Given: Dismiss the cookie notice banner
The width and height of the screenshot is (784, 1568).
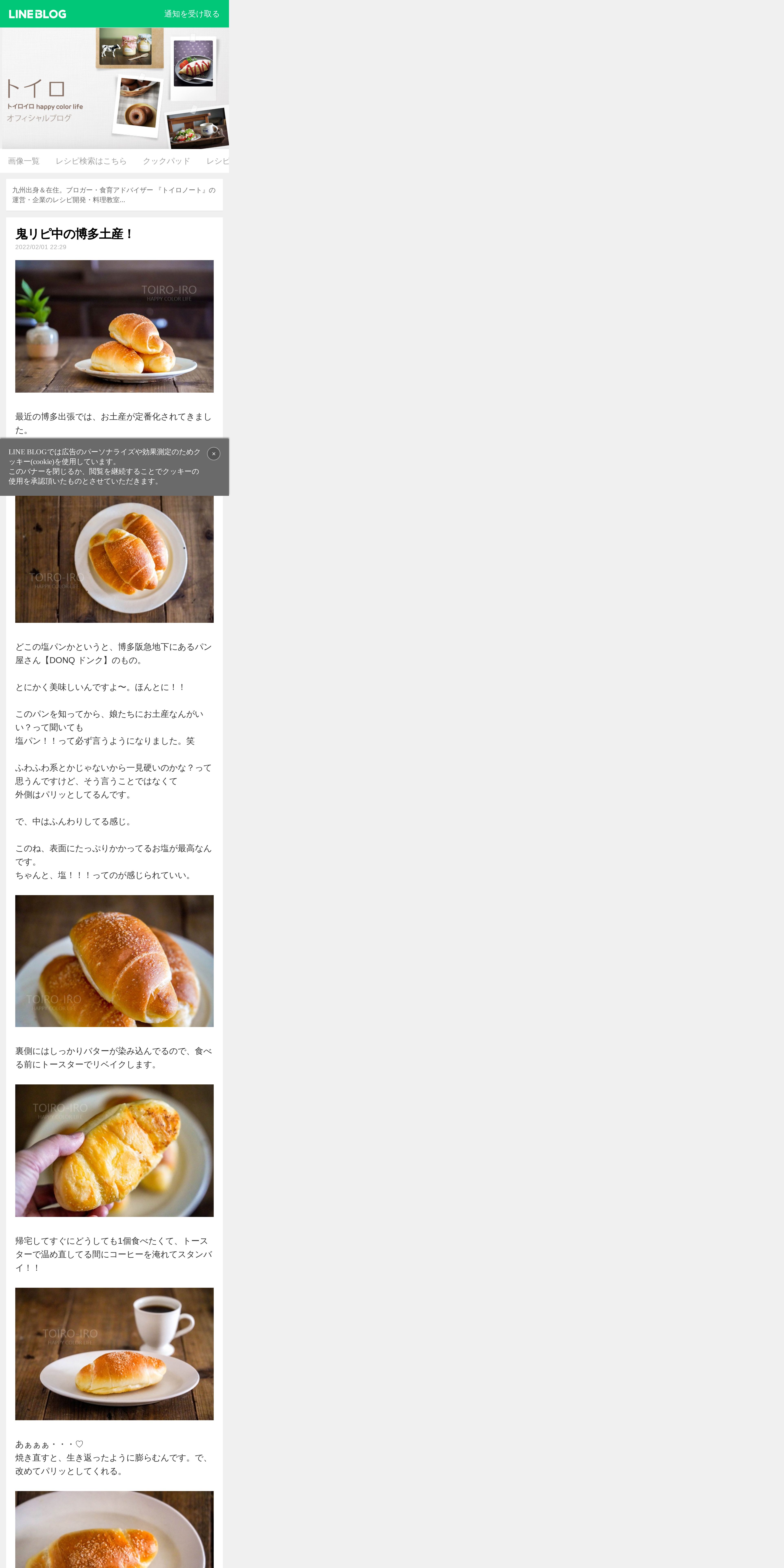Looking at the screenshot, I should 214,453.
